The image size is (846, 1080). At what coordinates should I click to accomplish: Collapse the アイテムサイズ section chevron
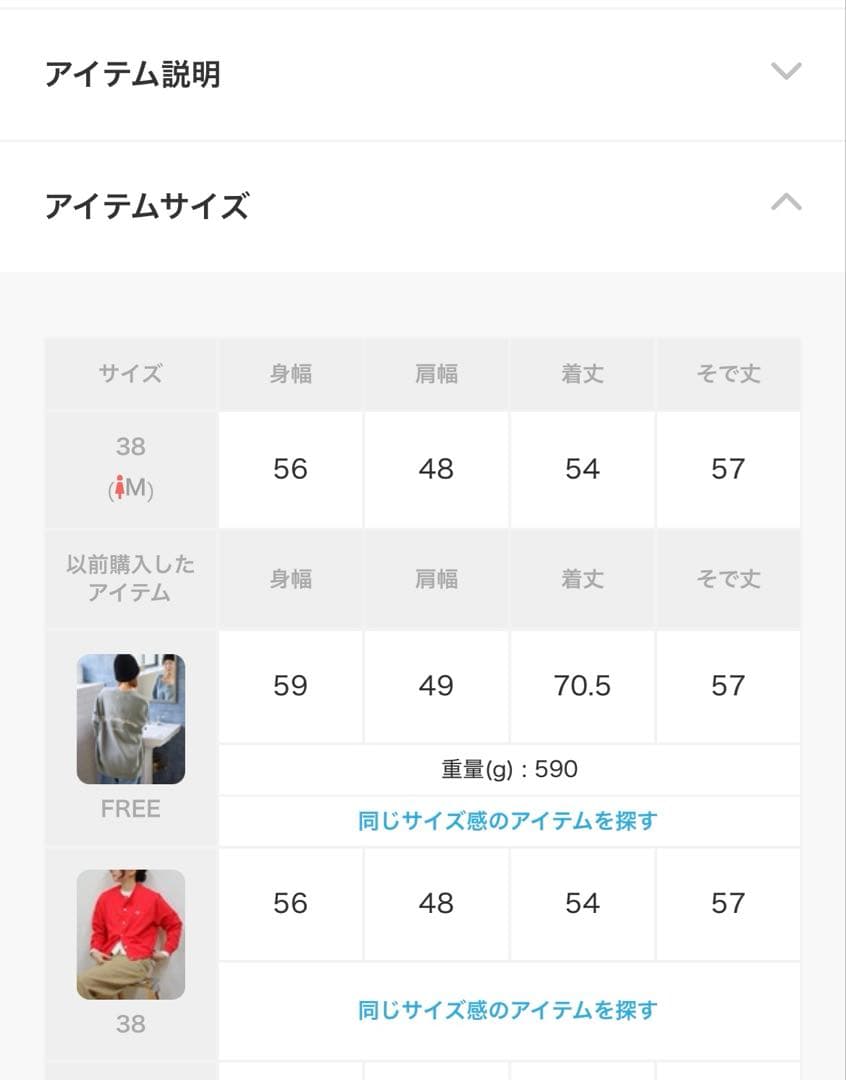tap(787, 202)
